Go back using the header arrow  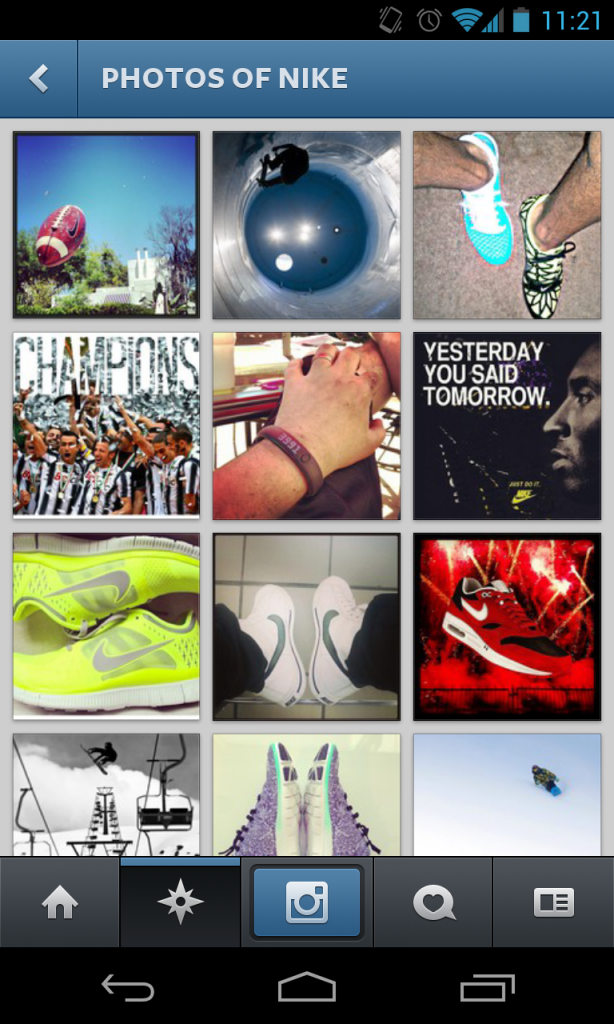(39, 79)
